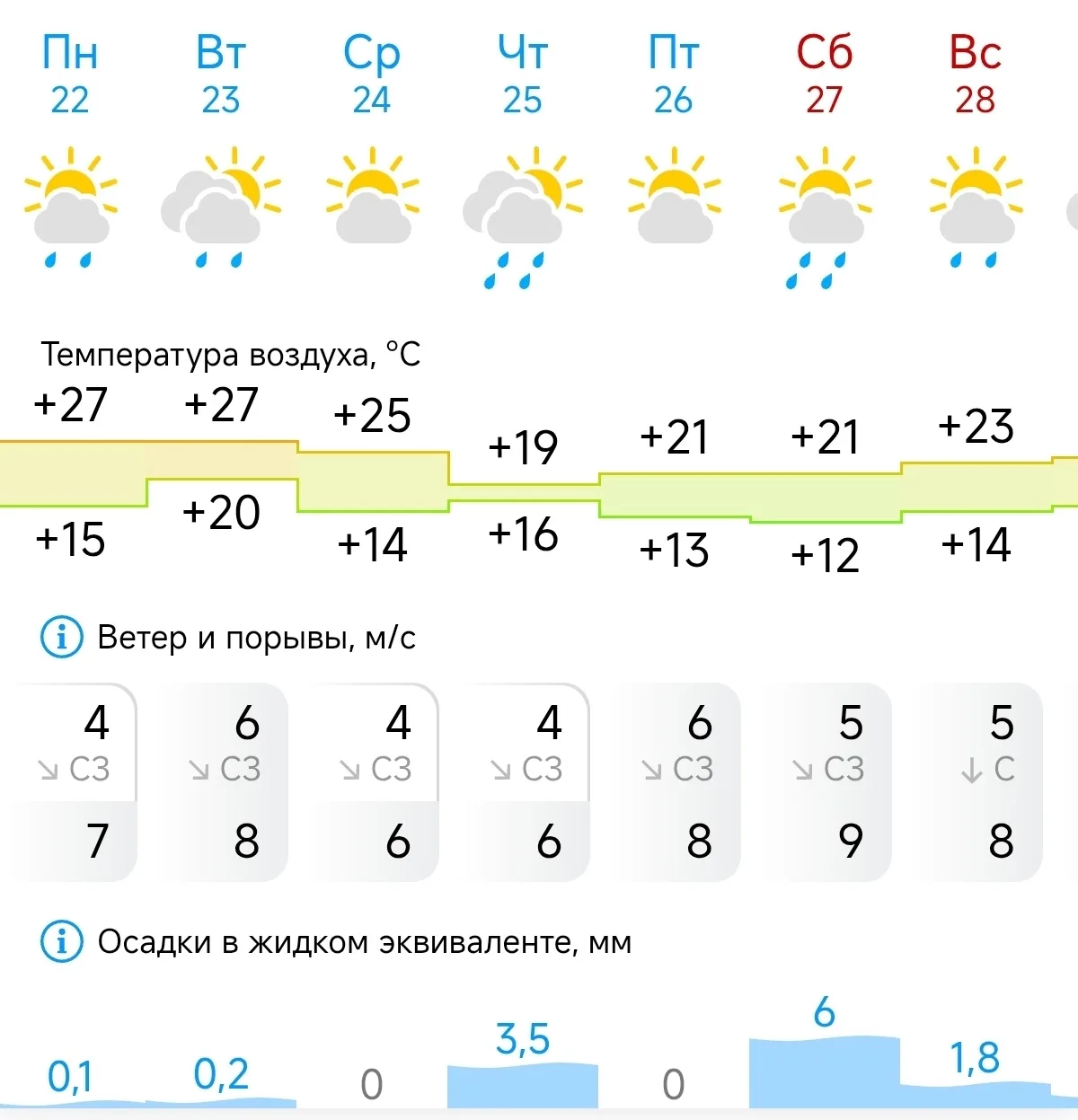The image size is (1078, 1120).
Task: Select Tuesday 23 forecast
Action: [221, 75]
